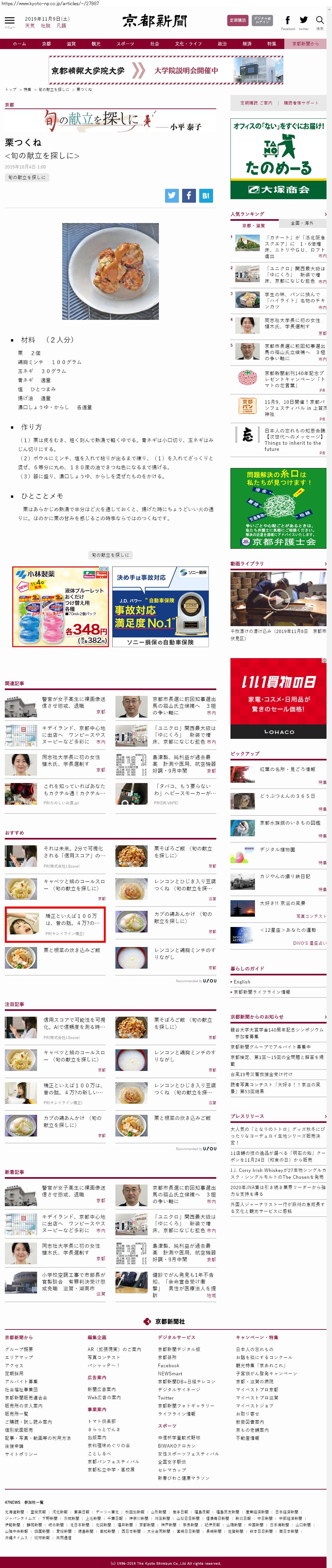Bookmark the article with Hatena B! button
332x1568 pixels.
coord(206,195)
